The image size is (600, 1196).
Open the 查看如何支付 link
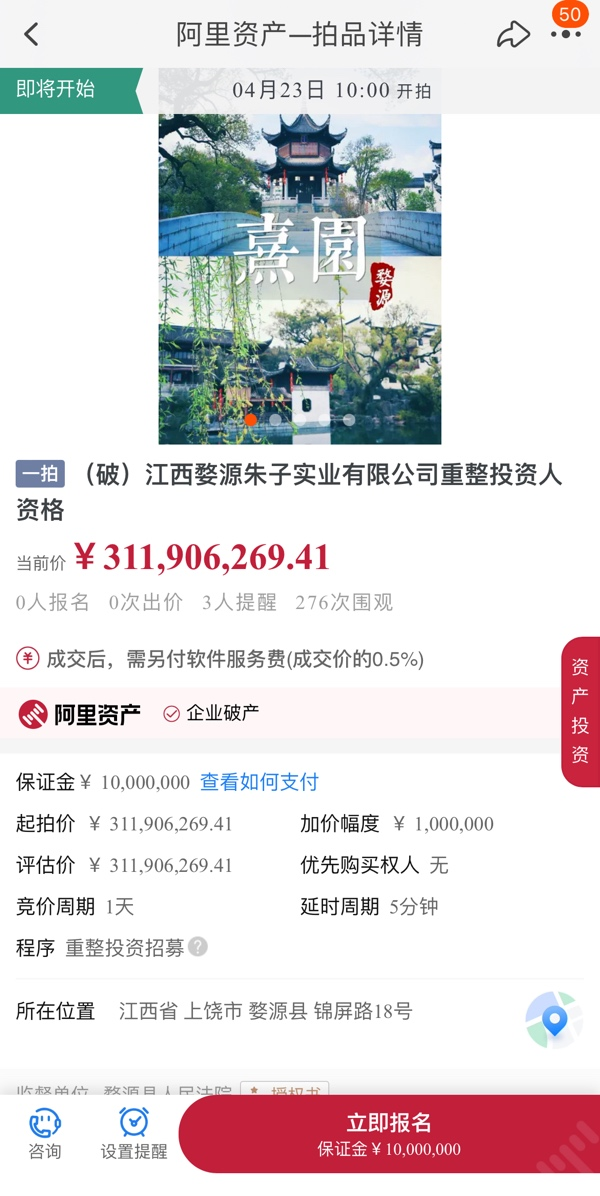(259, 782)
